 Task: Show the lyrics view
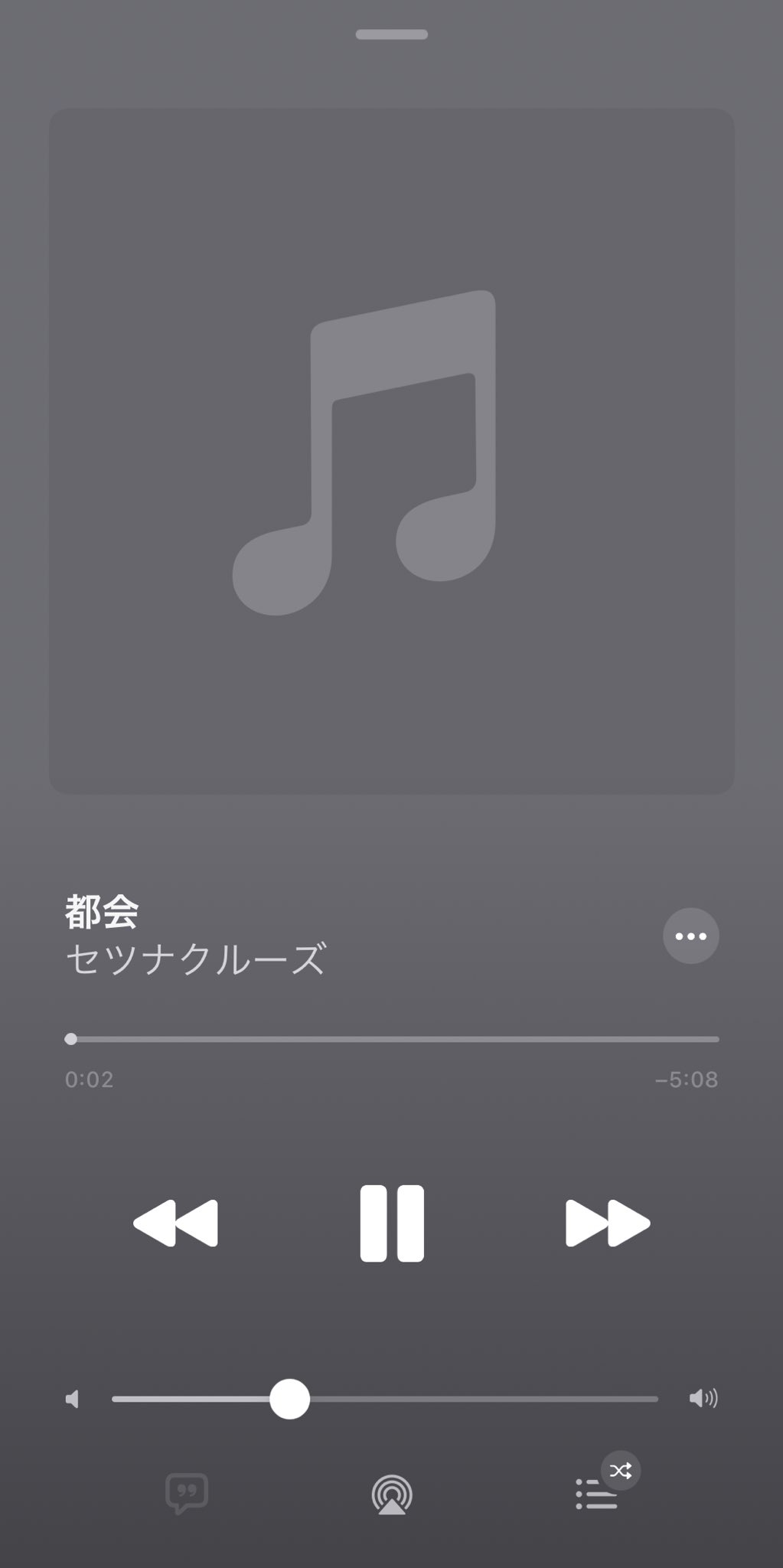point(187,1493)
